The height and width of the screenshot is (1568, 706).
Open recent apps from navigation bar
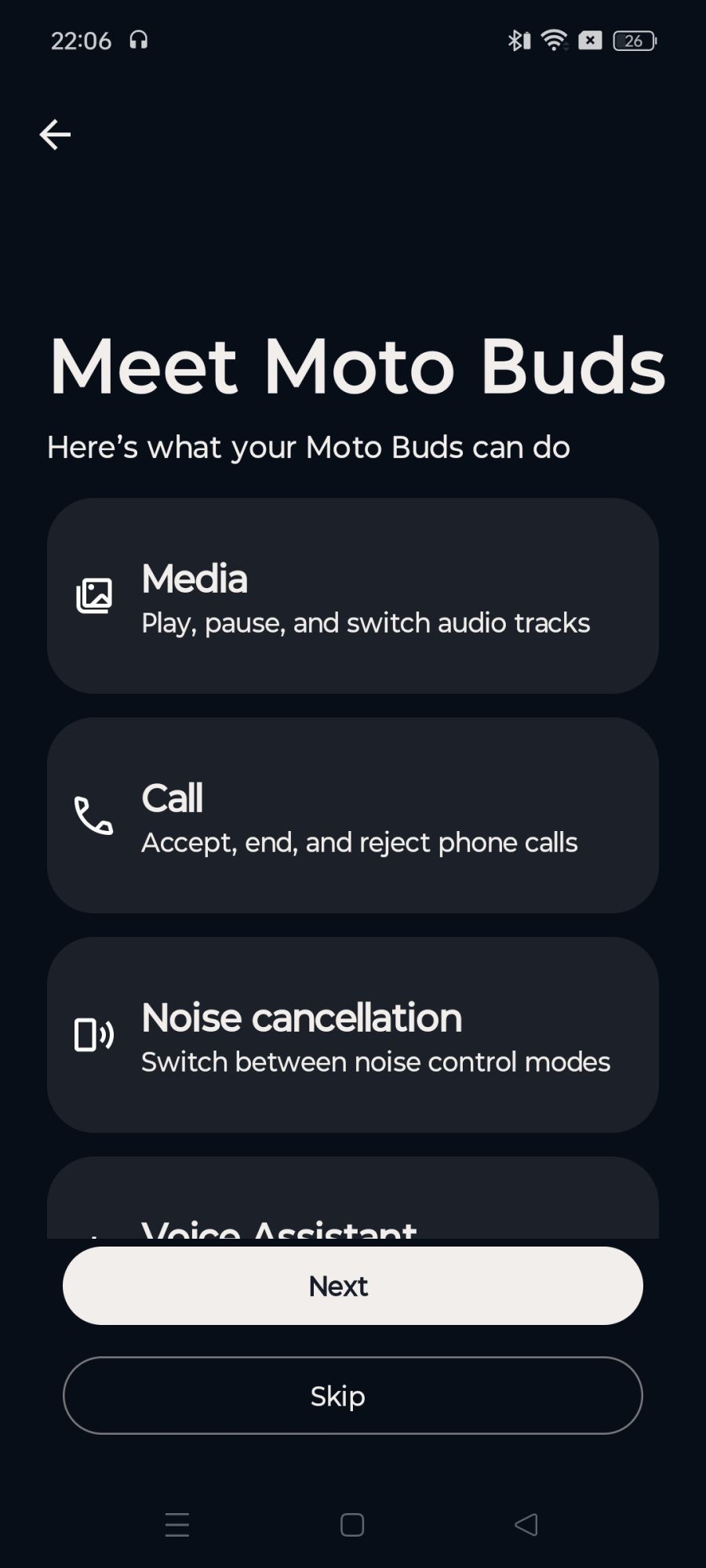pos(177,1525)
